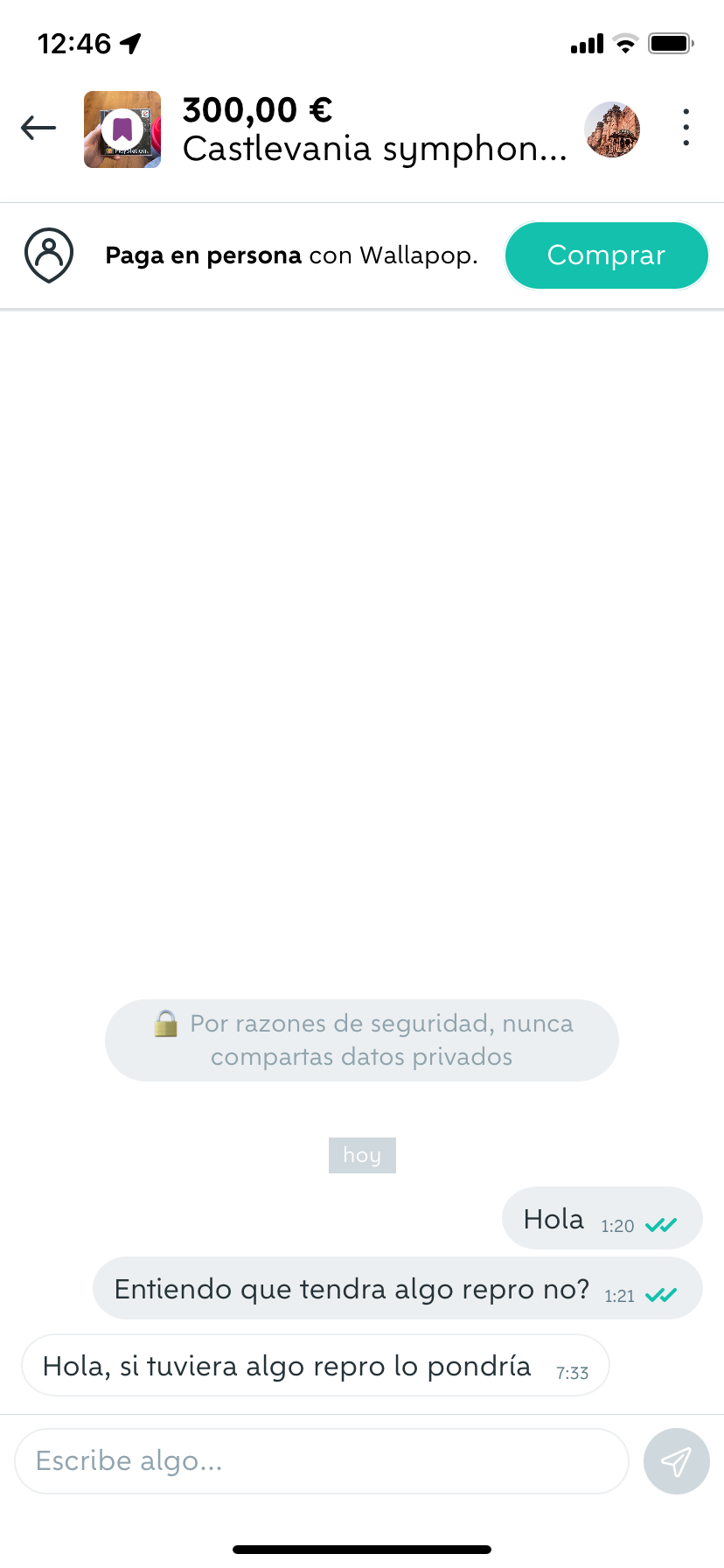The height and width of the screenshot is (1568, 724).
Task: Tap the Comprar button
Action: coord(606,255)
